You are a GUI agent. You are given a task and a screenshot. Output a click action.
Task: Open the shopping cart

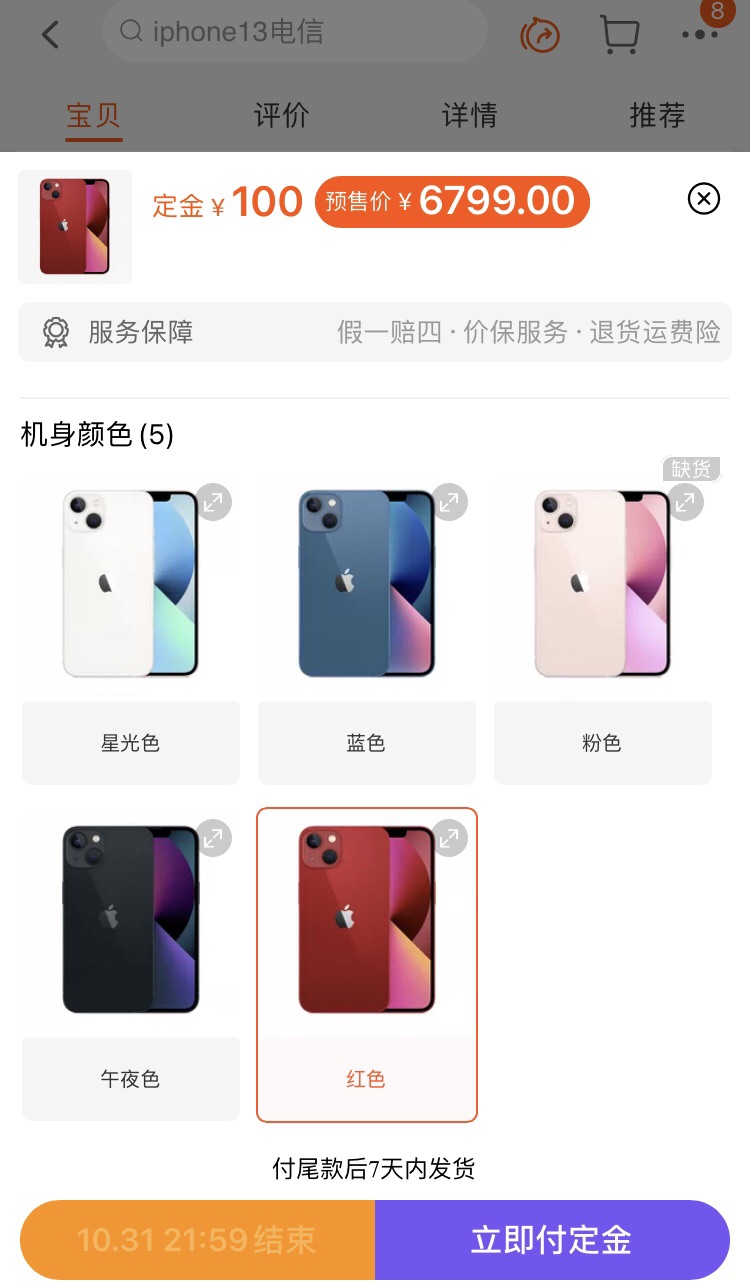click(620, 35)
